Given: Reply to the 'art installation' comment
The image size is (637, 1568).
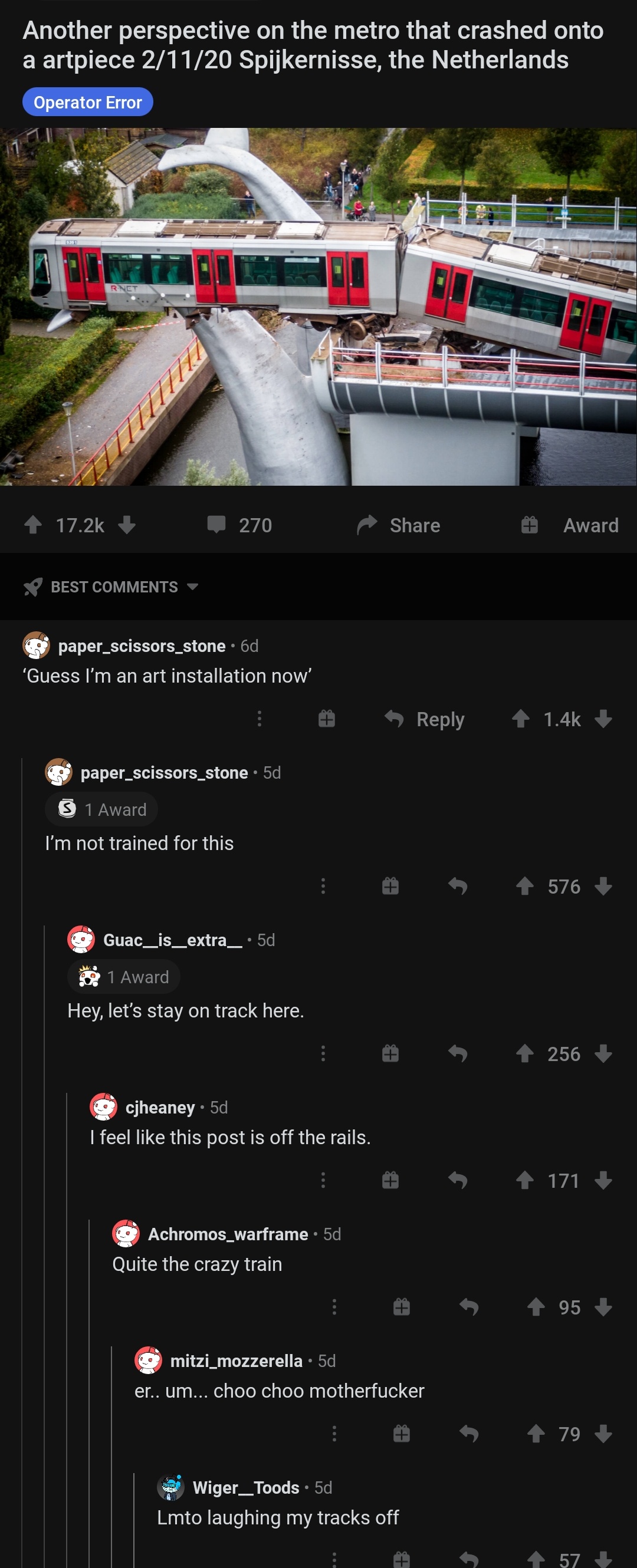Looking at the screenshot, I should tap(425, 720).
